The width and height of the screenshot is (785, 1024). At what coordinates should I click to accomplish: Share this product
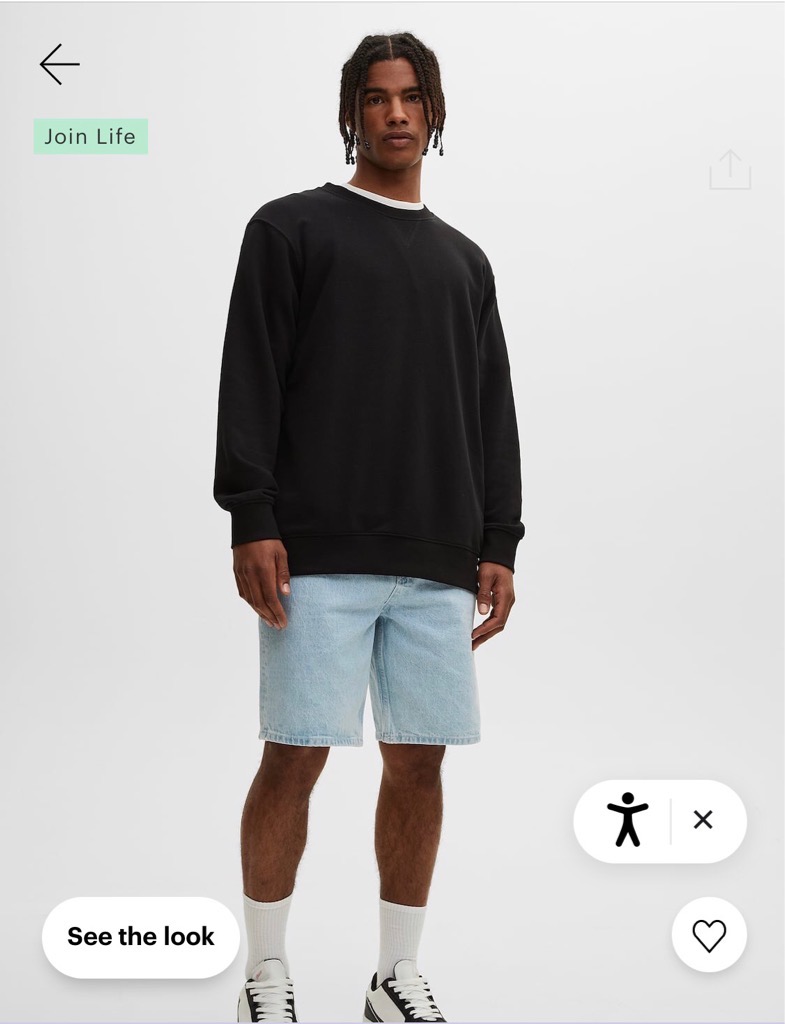(730, 169)
